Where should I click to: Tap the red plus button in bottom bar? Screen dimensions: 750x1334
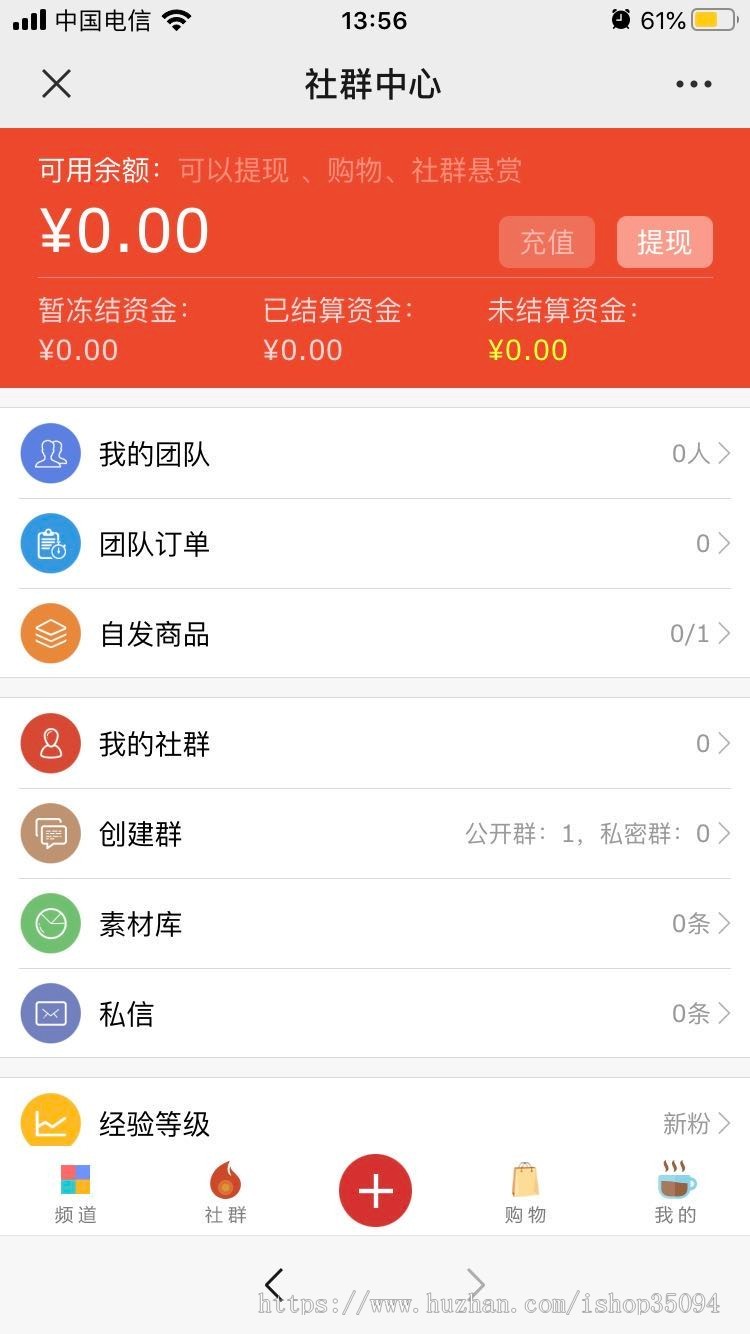coord(375,1190)
